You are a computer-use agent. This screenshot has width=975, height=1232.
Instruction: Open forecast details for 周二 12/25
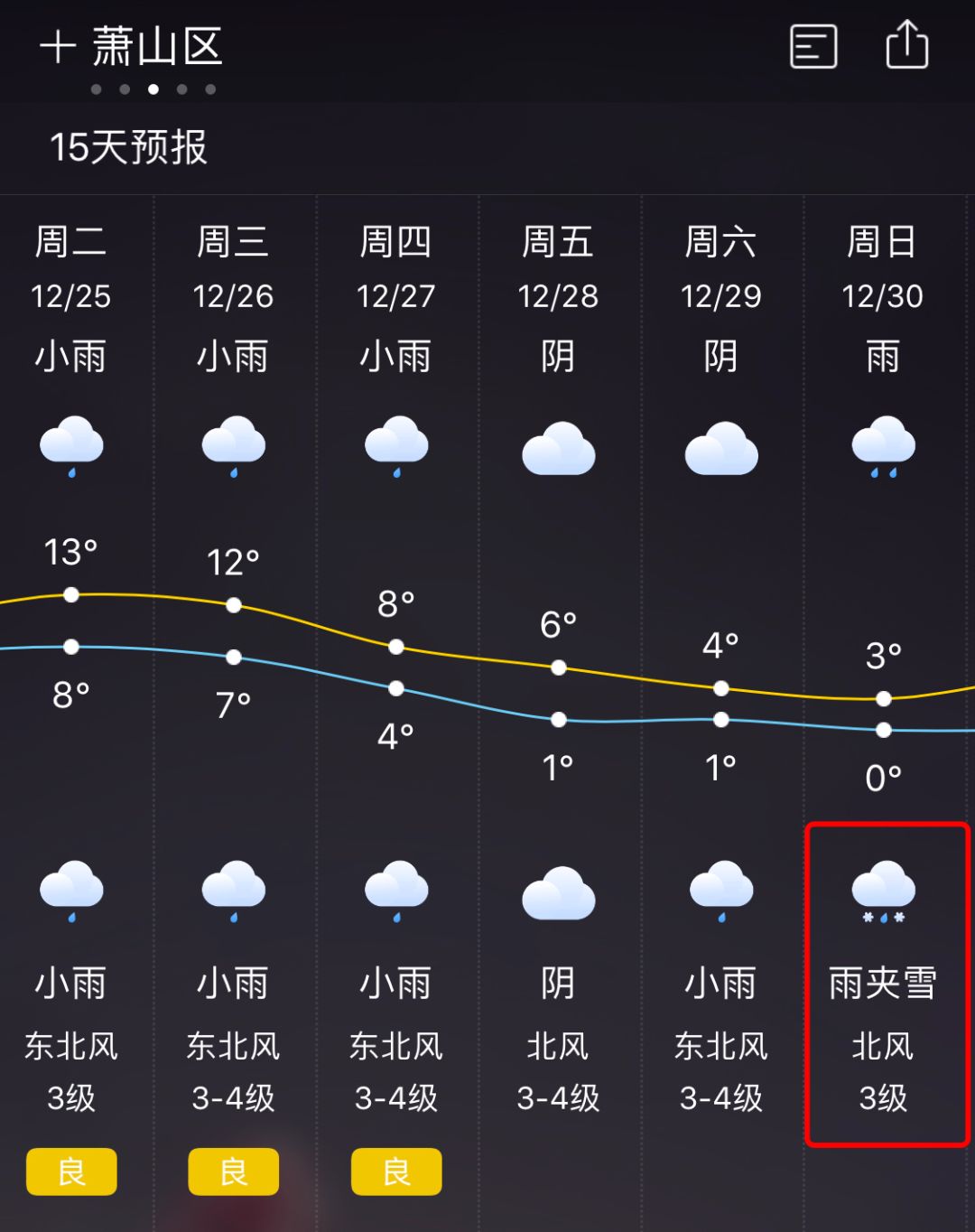click(x=71, y=298)
